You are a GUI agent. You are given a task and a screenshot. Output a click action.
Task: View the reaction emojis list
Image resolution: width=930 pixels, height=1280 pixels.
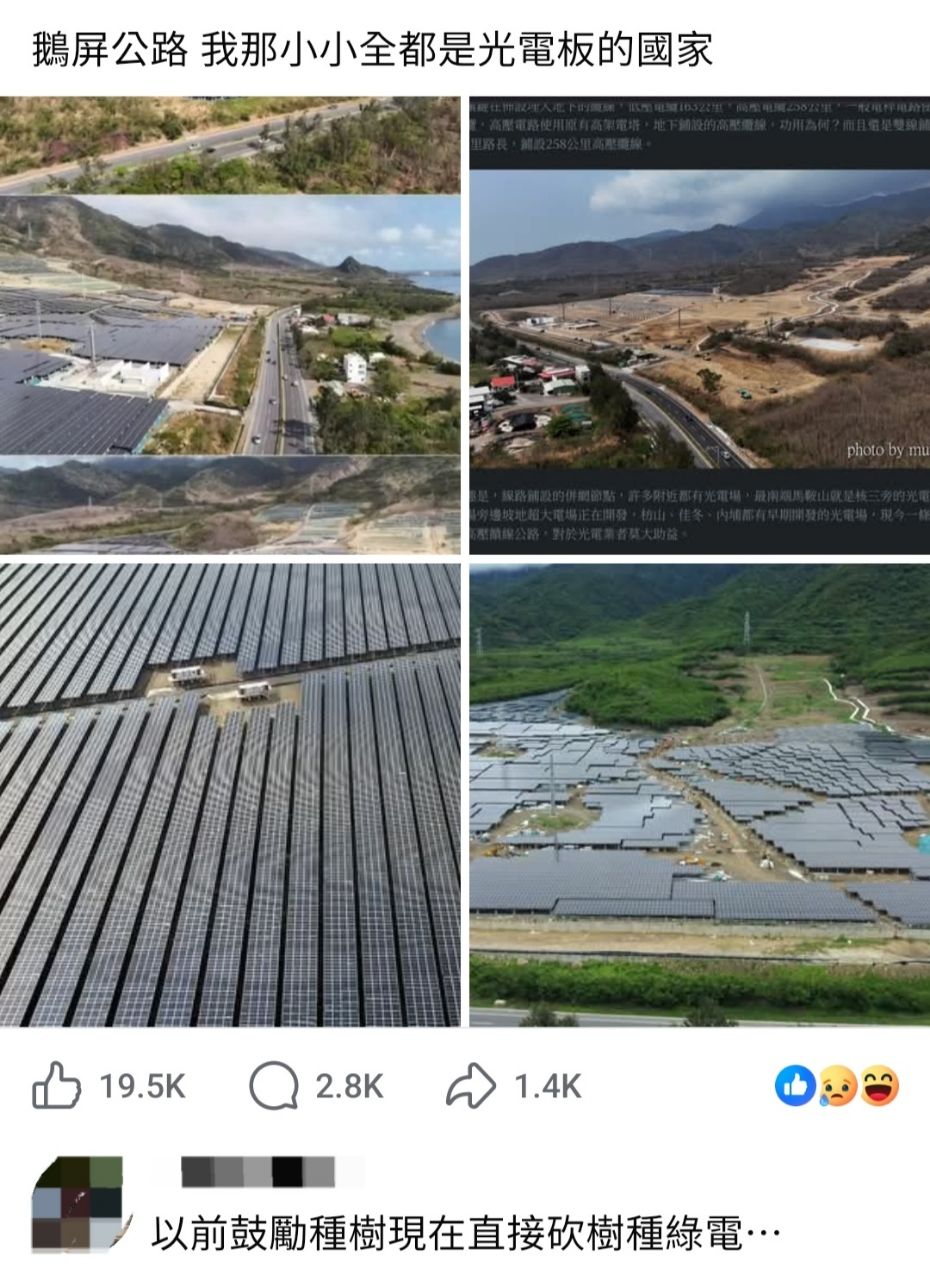(x=837, y=1086)
